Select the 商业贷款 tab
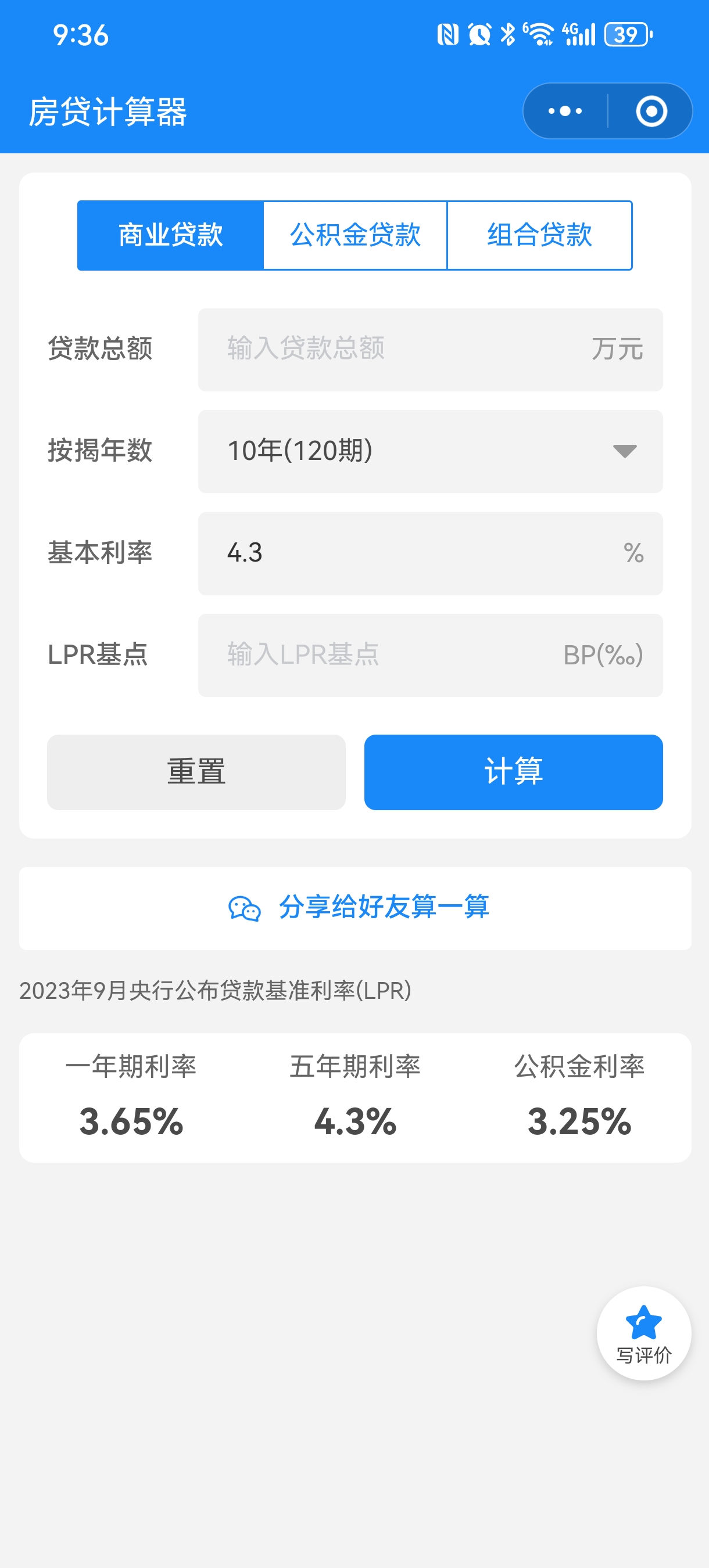 pos(170,235)
